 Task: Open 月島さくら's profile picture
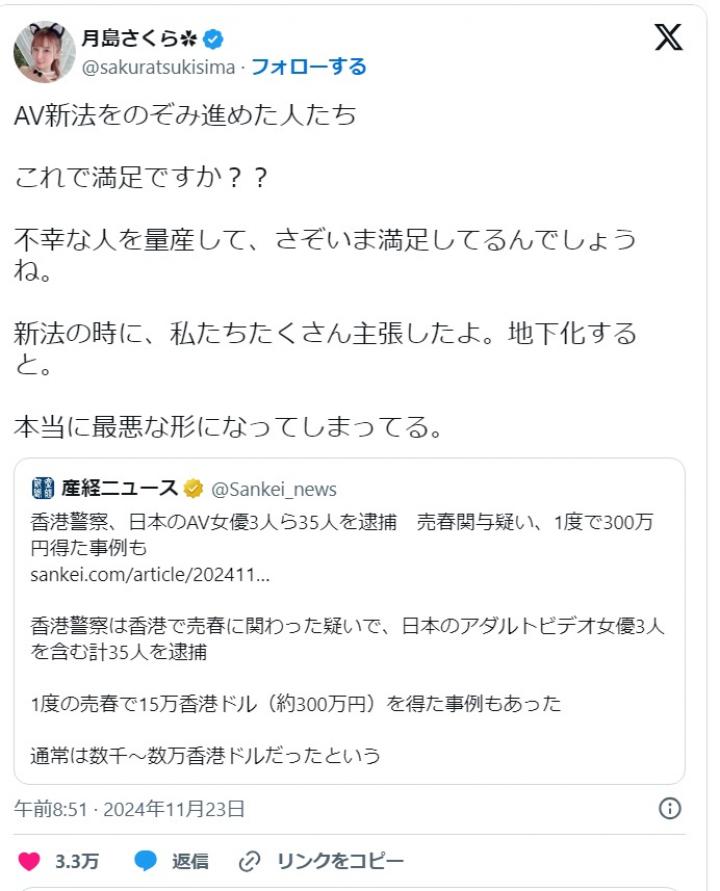[45, 52]
